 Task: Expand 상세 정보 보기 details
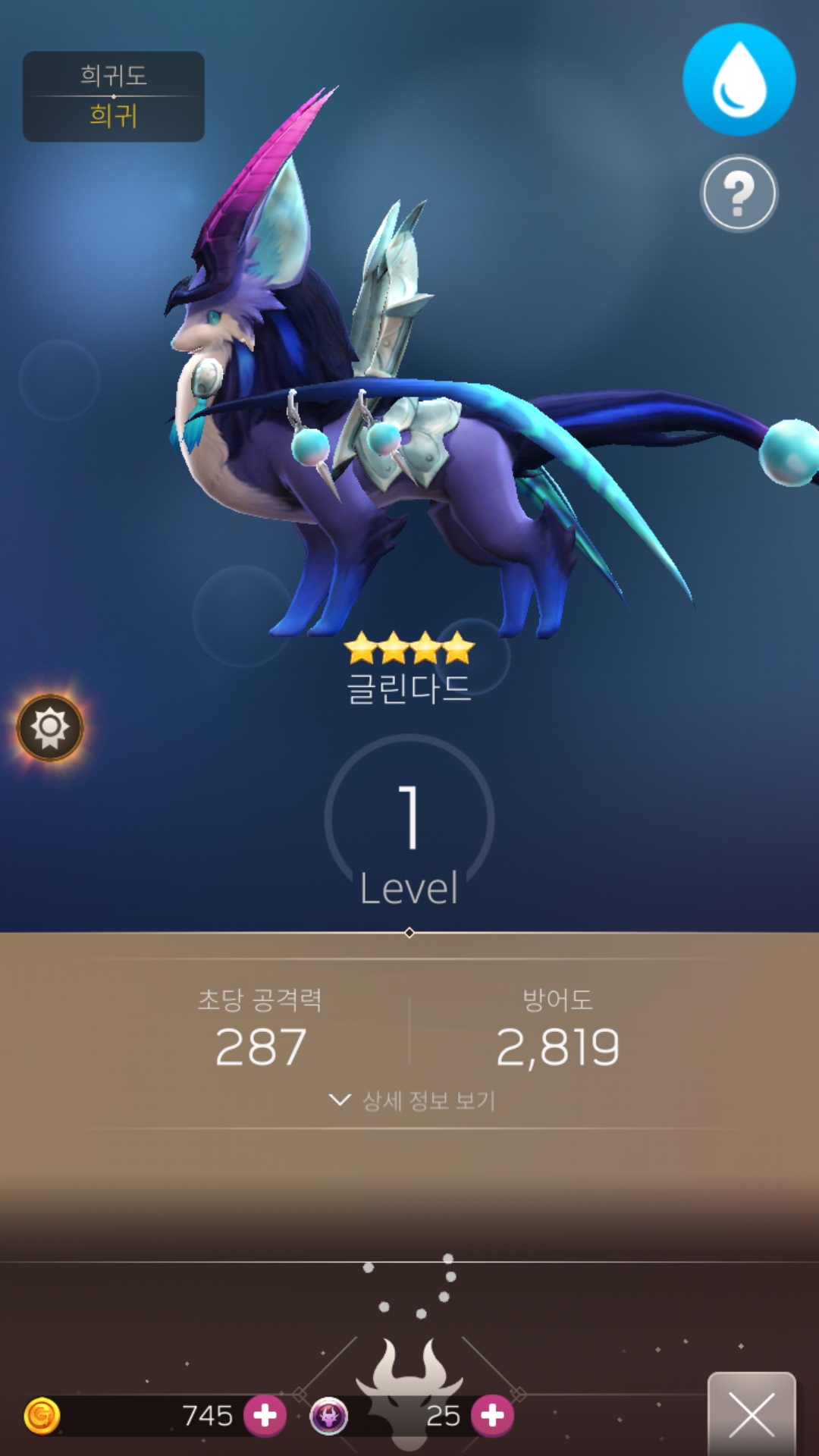tap(413, 1100)
